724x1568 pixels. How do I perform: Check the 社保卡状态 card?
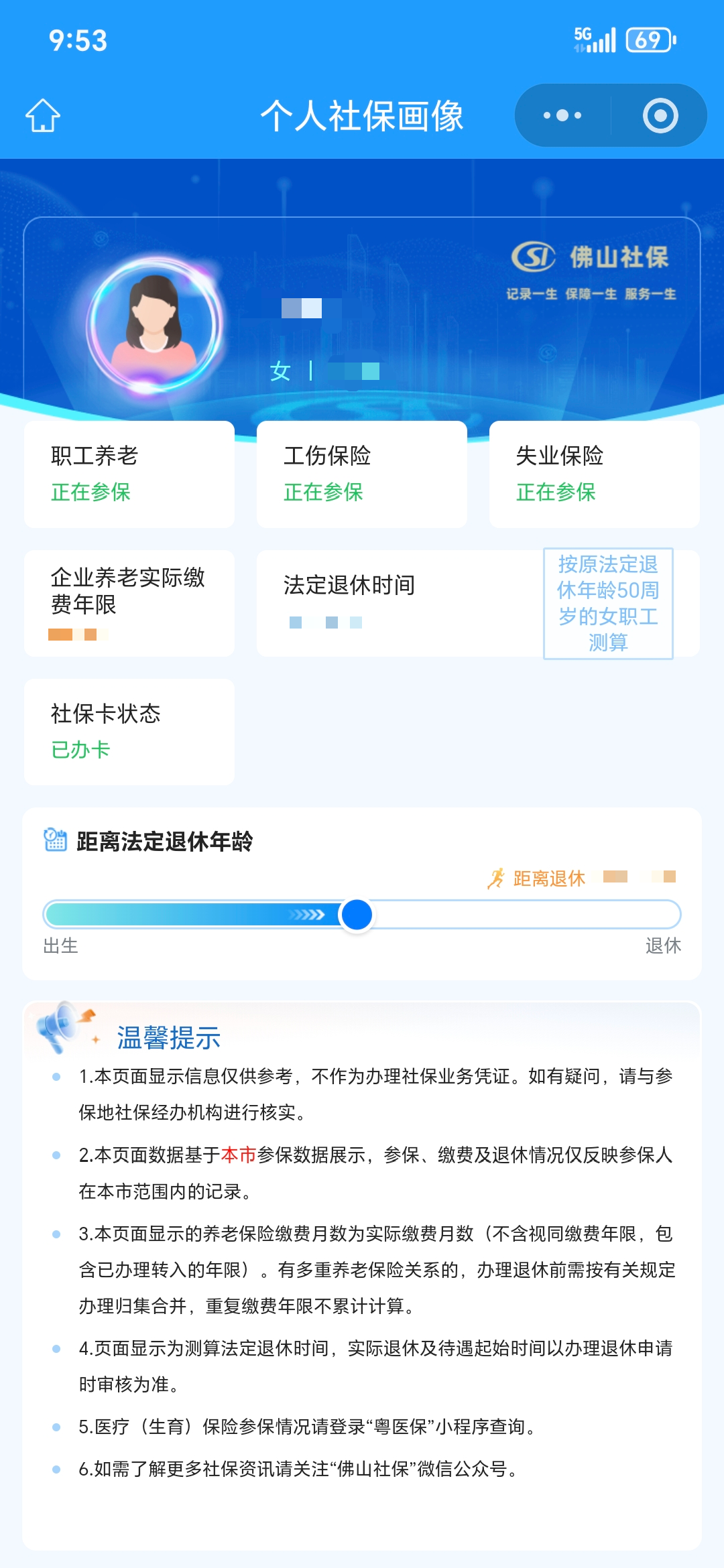tap(129, 731)
